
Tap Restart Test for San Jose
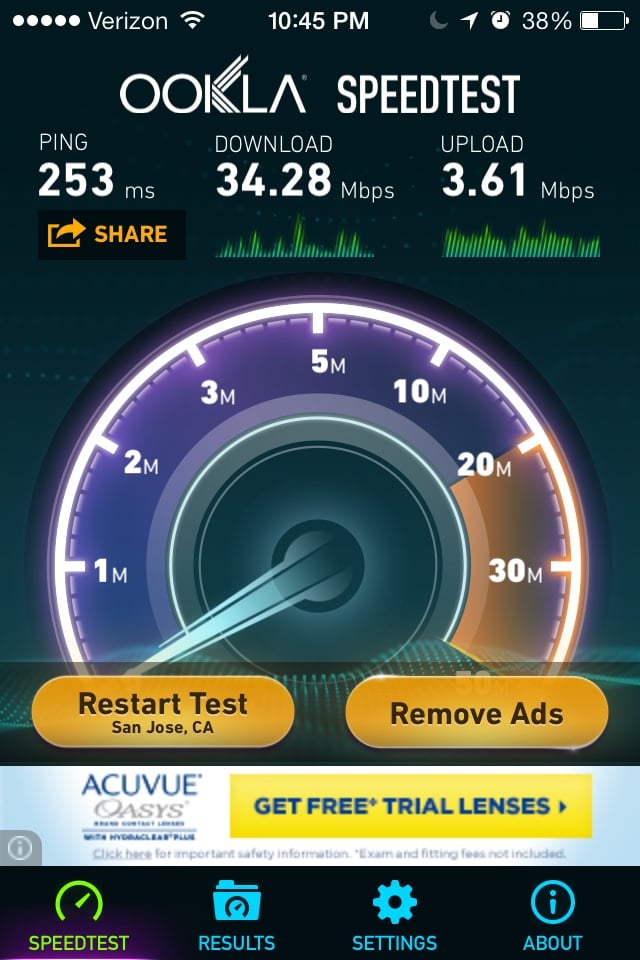pos(163,712)
